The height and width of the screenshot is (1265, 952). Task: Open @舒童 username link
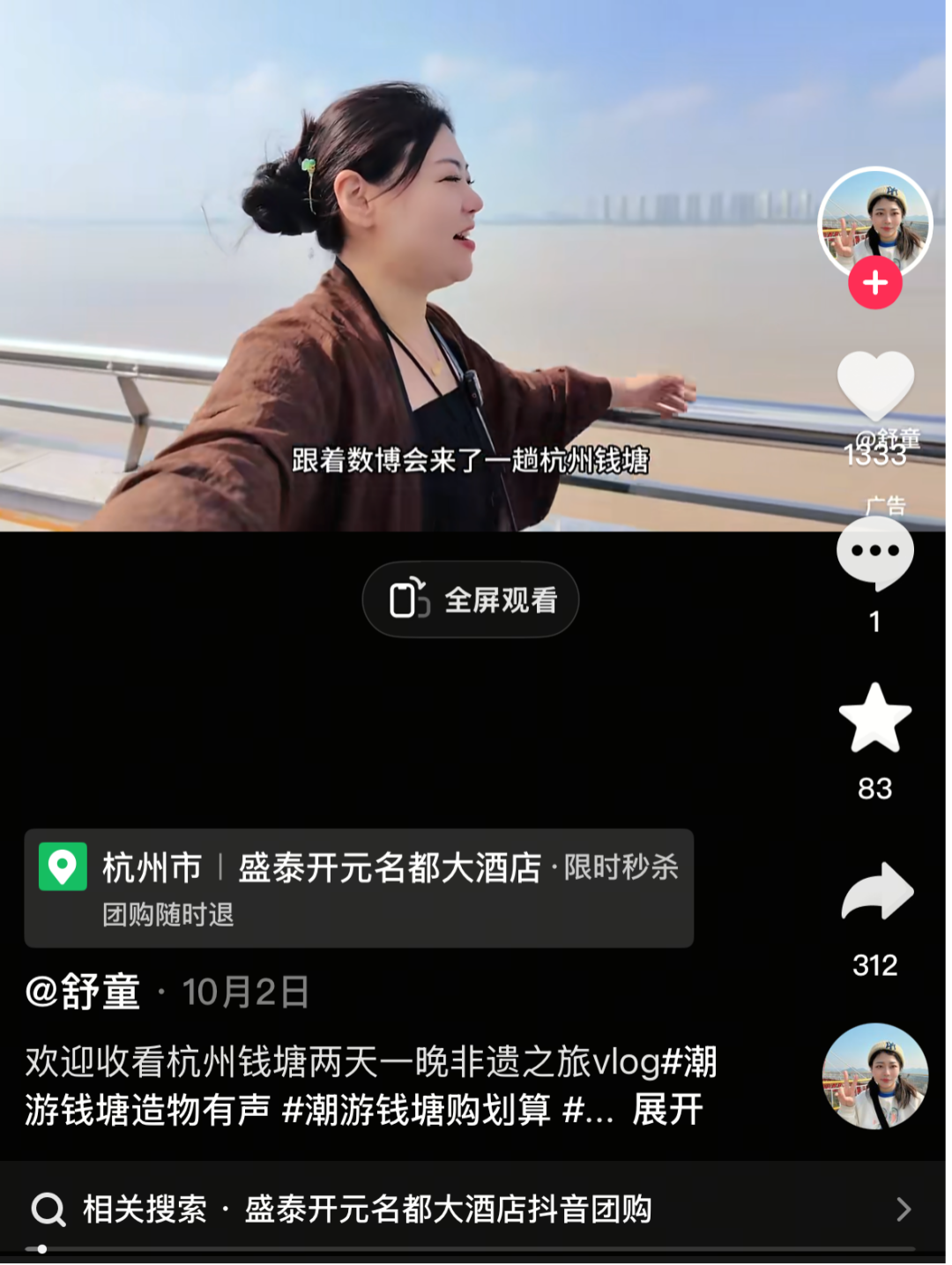(83, 992)
